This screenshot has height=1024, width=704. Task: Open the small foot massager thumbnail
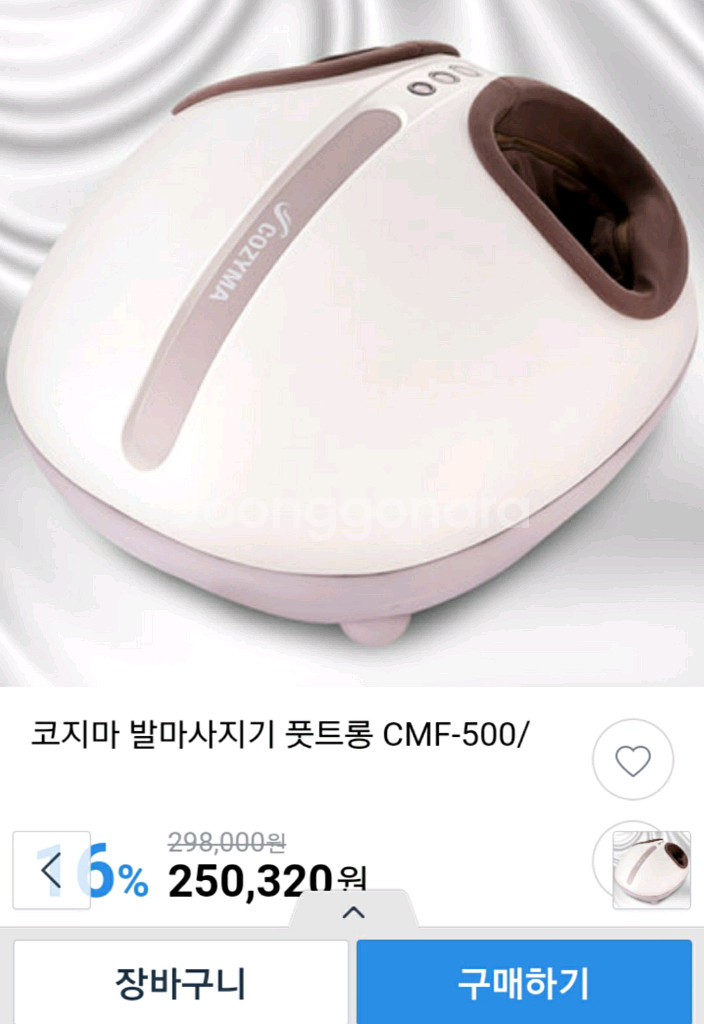tap(651, 867)
